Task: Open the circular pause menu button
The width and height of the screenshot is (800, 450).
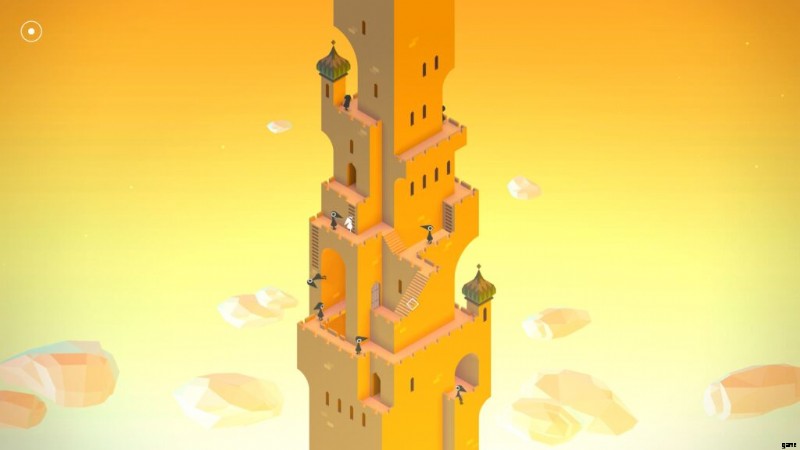Action: point(32,32)
